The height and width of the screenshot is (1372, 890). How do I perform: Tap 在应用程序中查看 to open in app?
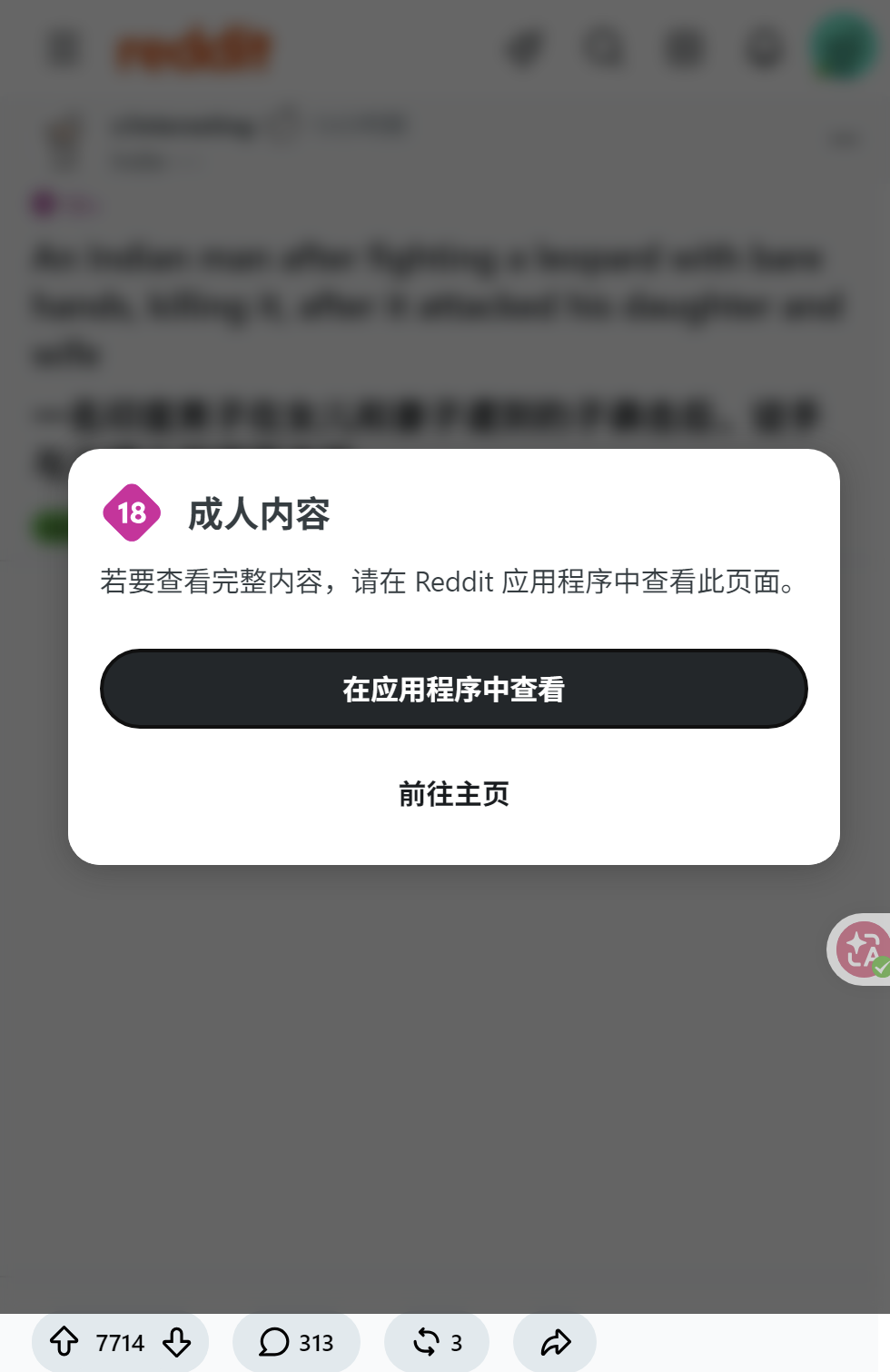coord(453,689)
